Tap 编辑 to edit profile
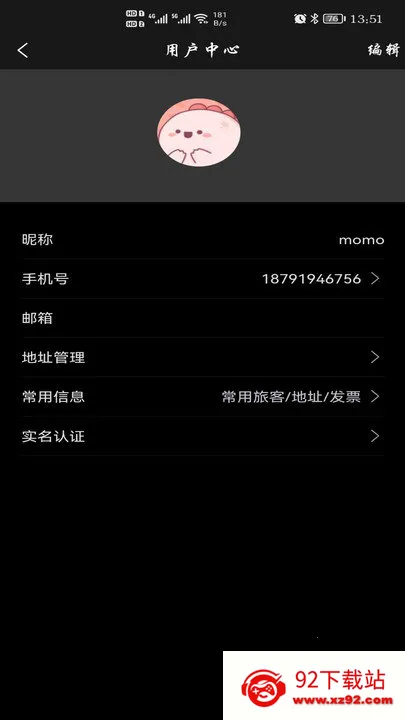405x720 pixels. (x=384, y=50)
